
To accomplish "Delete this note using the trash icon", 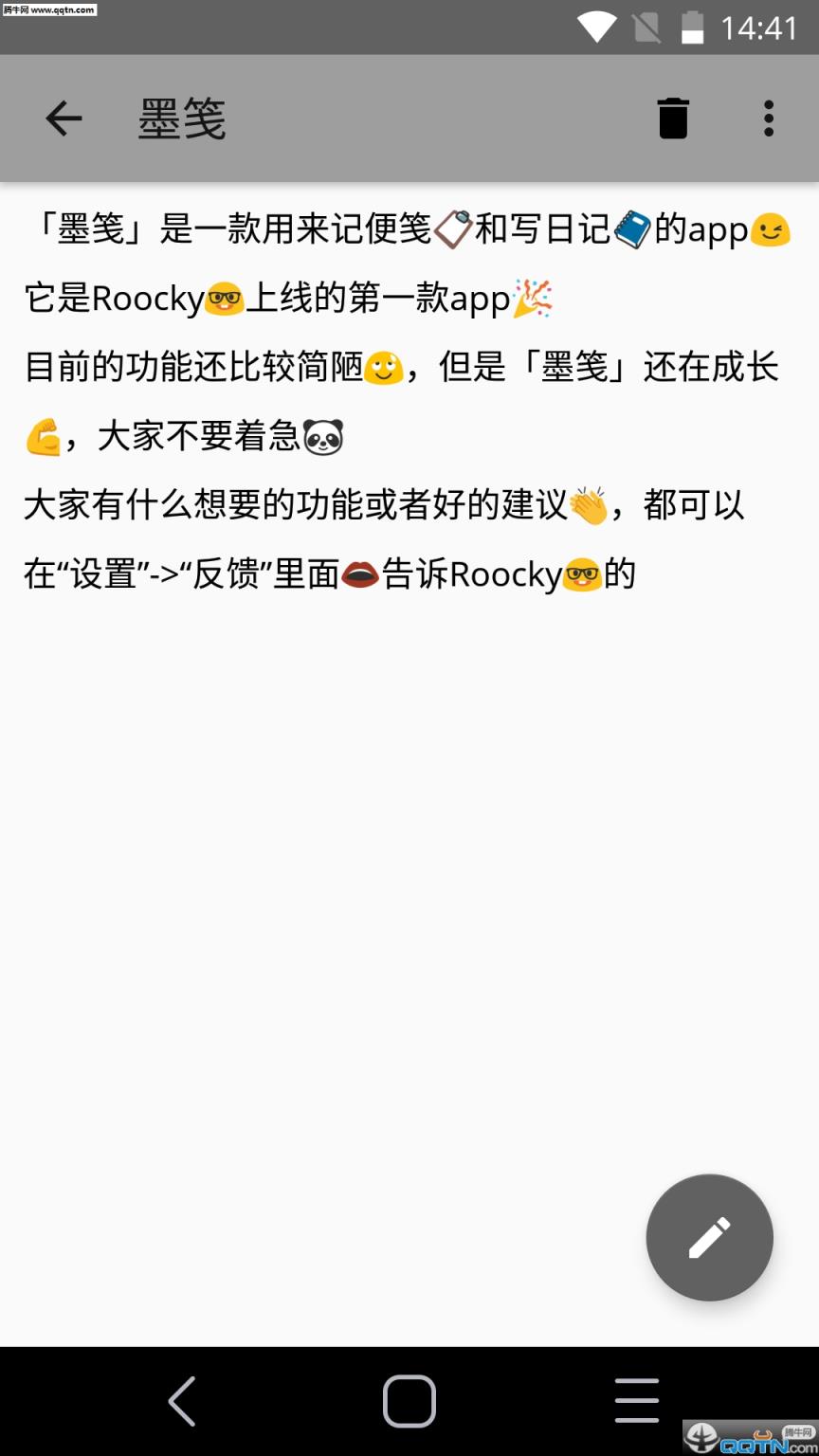I will (x=673, y=118).
